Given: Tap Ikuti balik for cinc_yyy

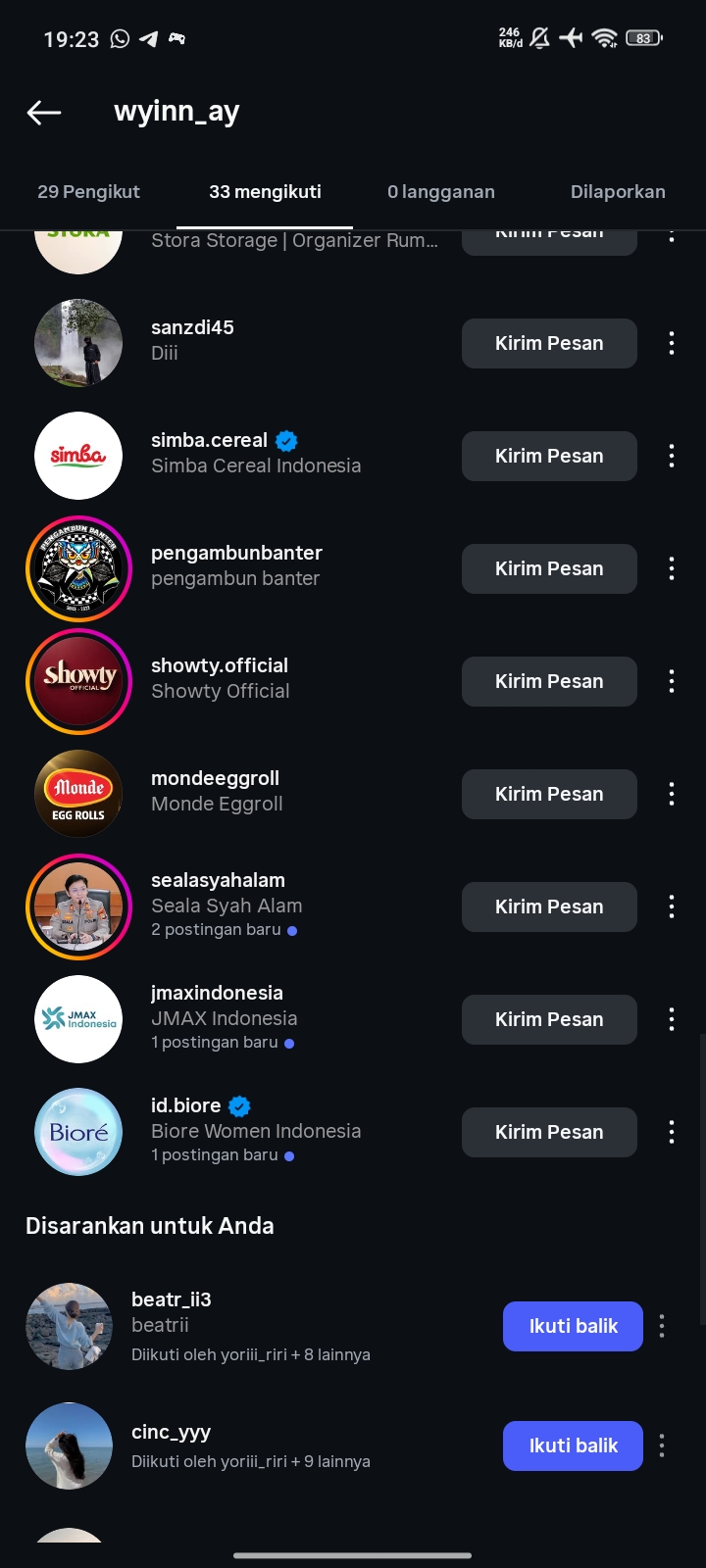Looking at the screenshot, I should [573, 1445].
